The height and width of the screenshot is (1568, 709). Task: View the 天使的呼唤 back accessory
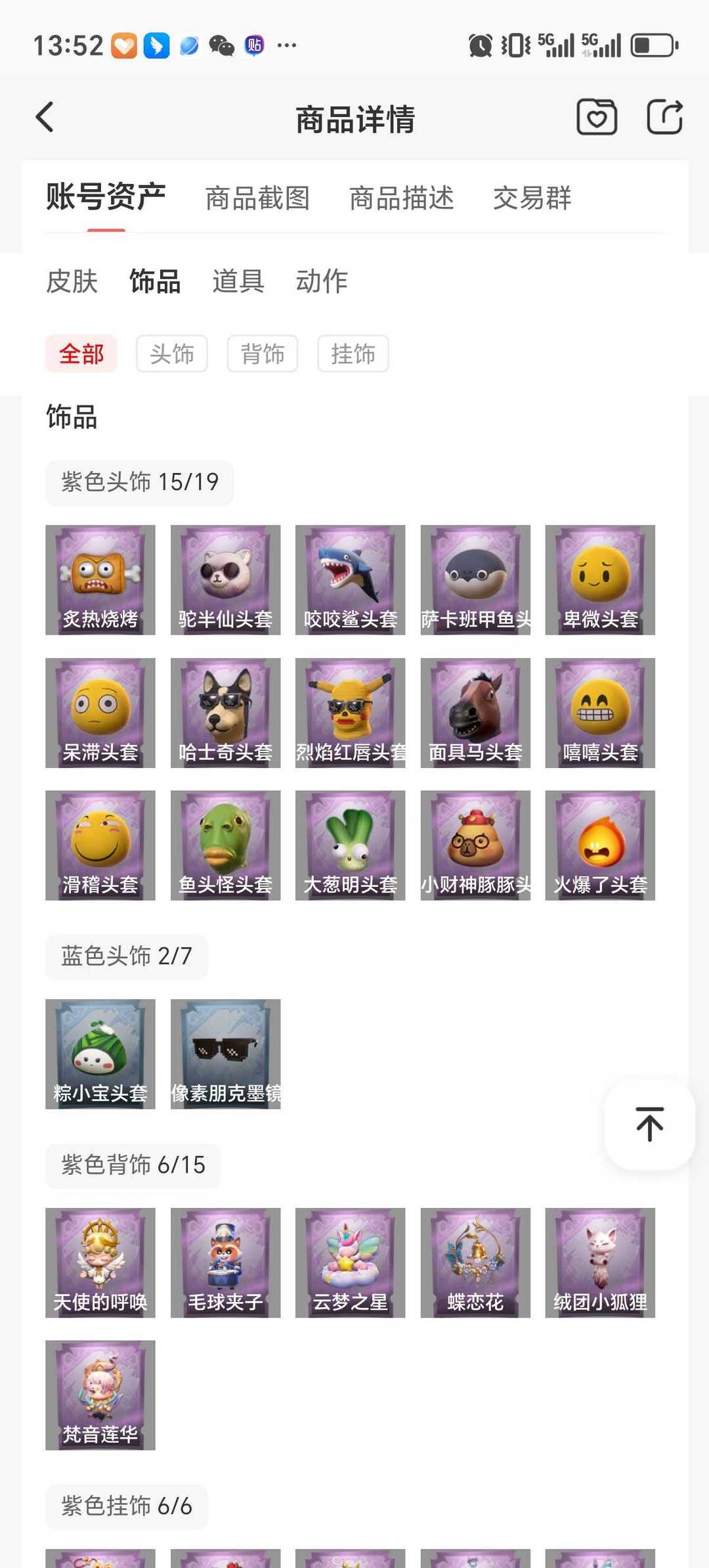(x=100, y=1263)
